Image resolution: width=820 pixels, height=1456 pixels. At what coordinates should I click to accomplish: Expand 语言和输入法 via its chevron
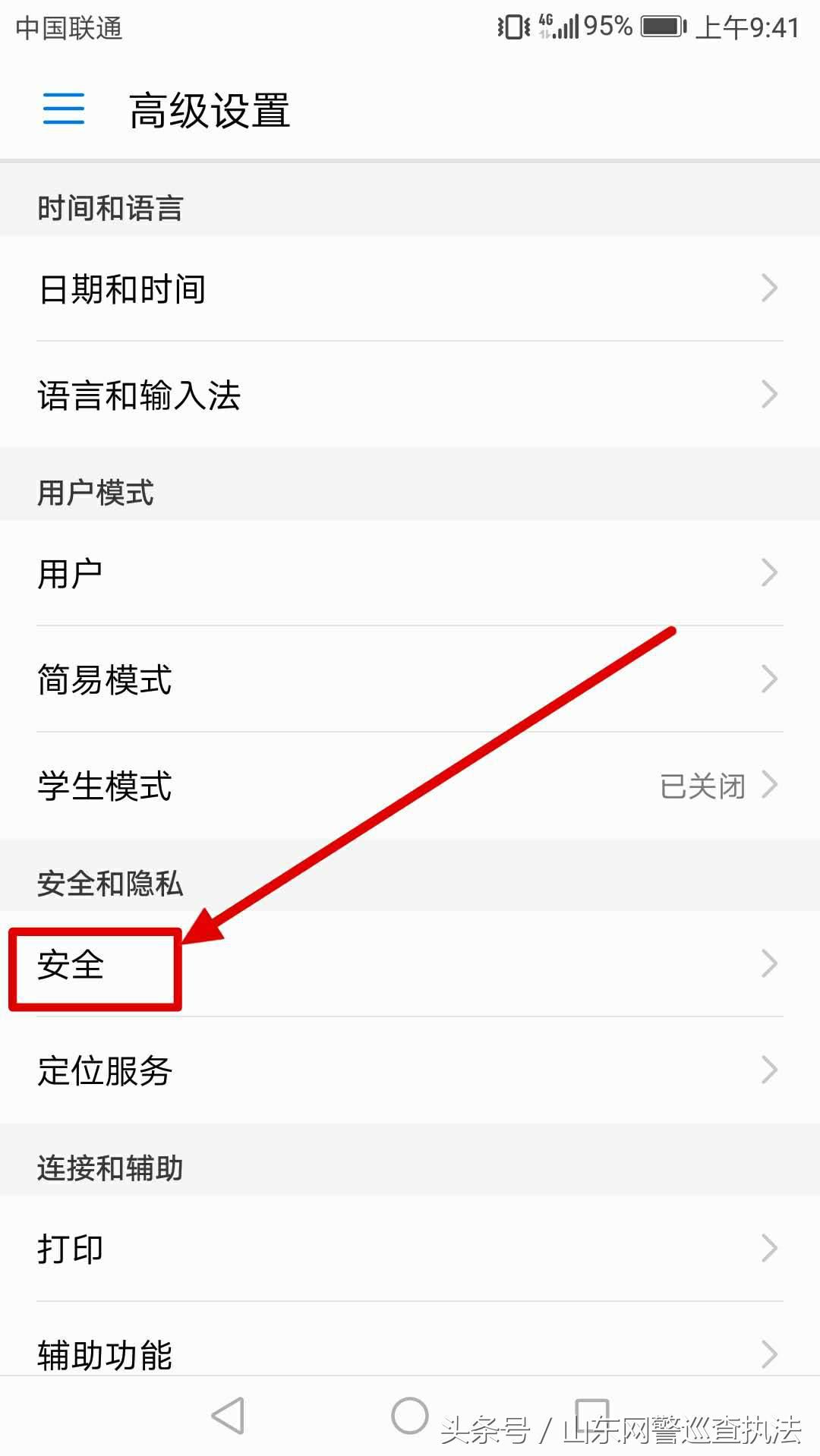tap(770, 394)
